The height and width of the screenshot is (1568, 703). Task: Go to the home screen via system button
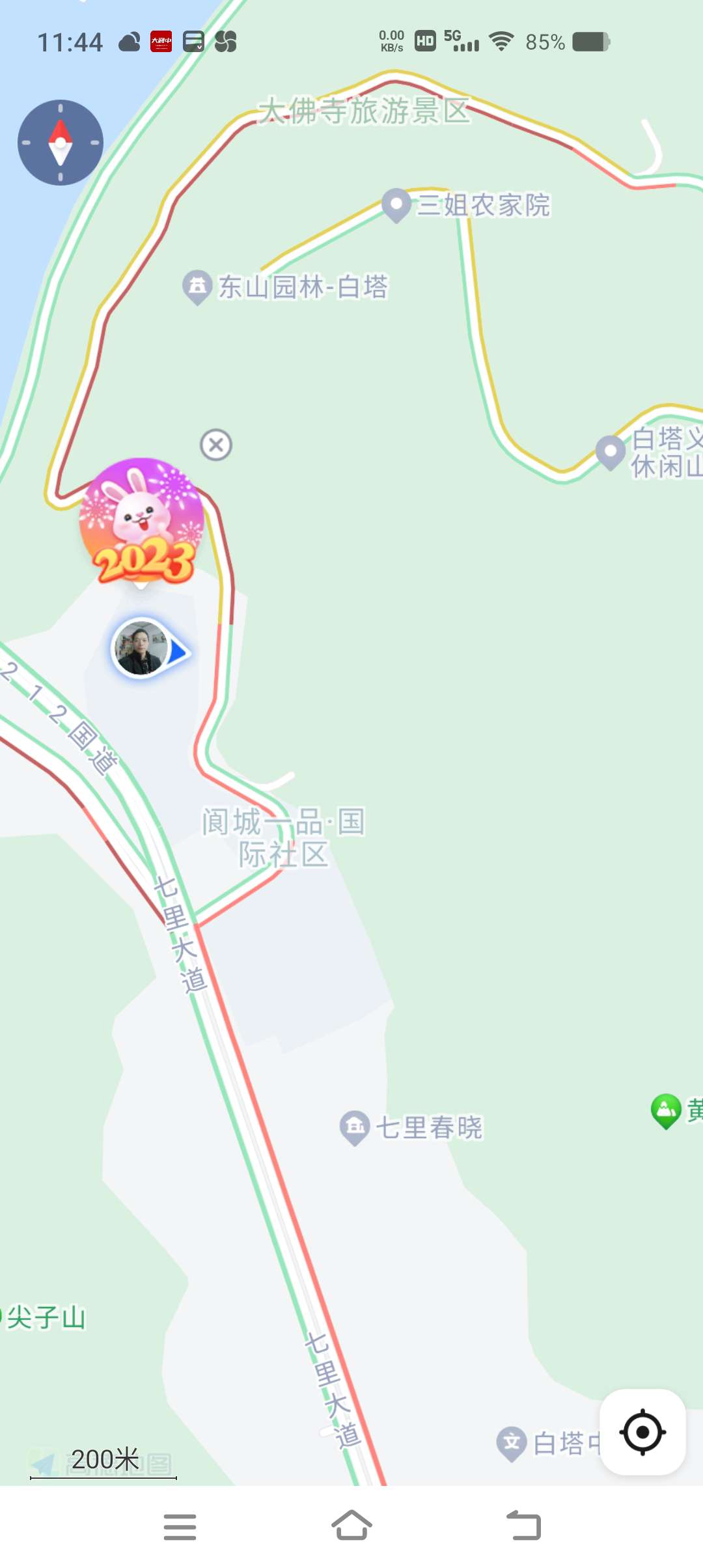[351, 1526]
